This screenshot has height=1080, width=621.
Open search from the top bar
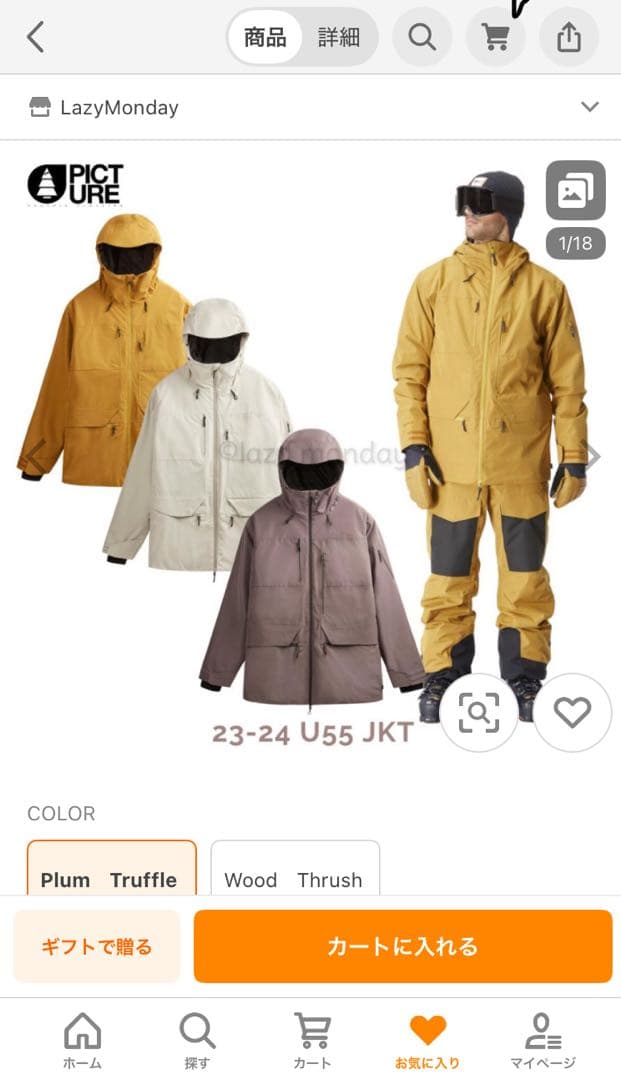[x=422, y=38]
